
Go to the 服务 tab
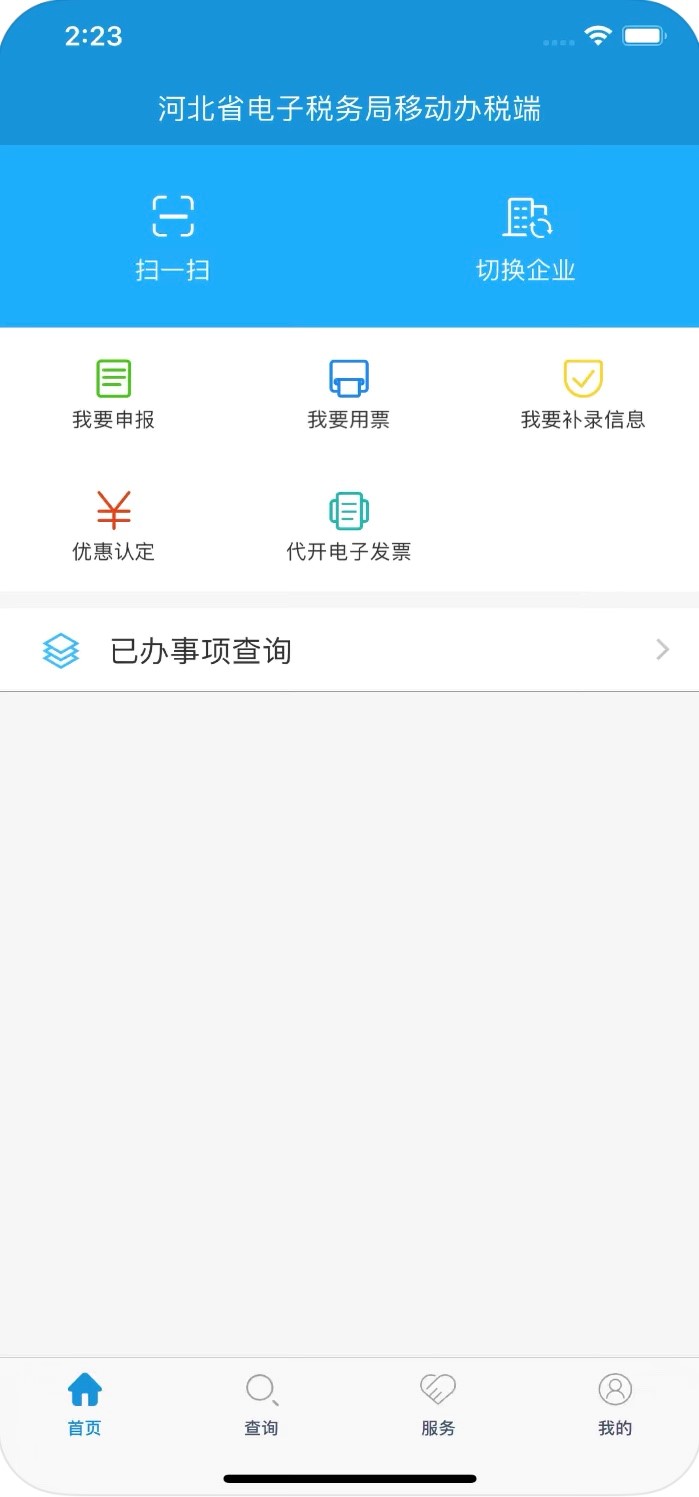tap(438, 1404)
